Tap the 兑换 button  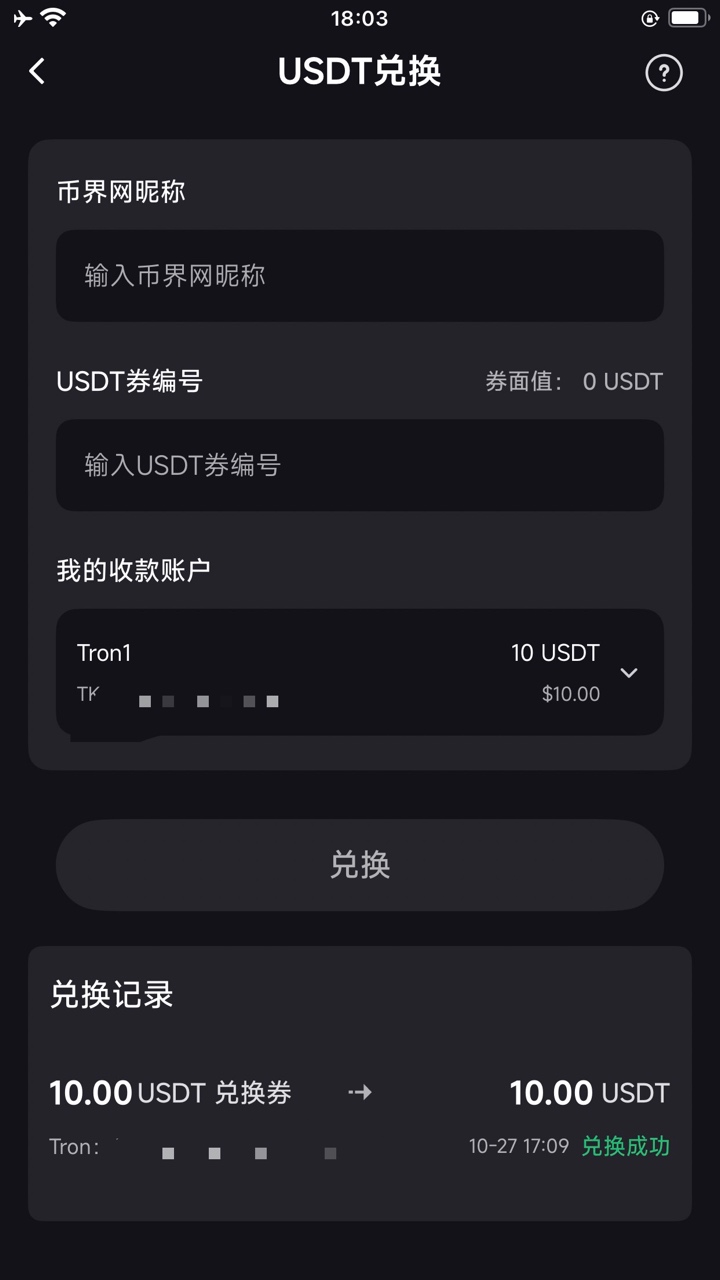pos(360,865)
